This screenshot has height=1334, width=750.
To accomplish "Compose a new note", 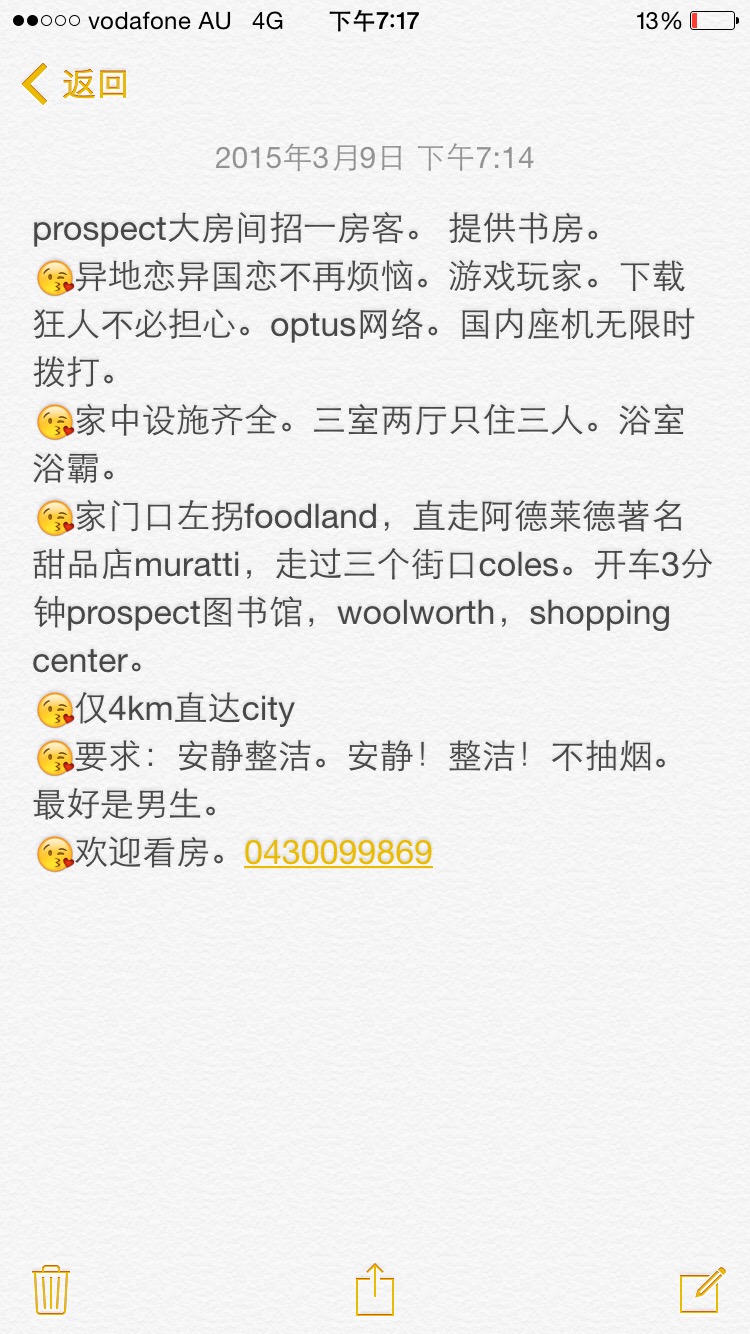I will 702,1289.
